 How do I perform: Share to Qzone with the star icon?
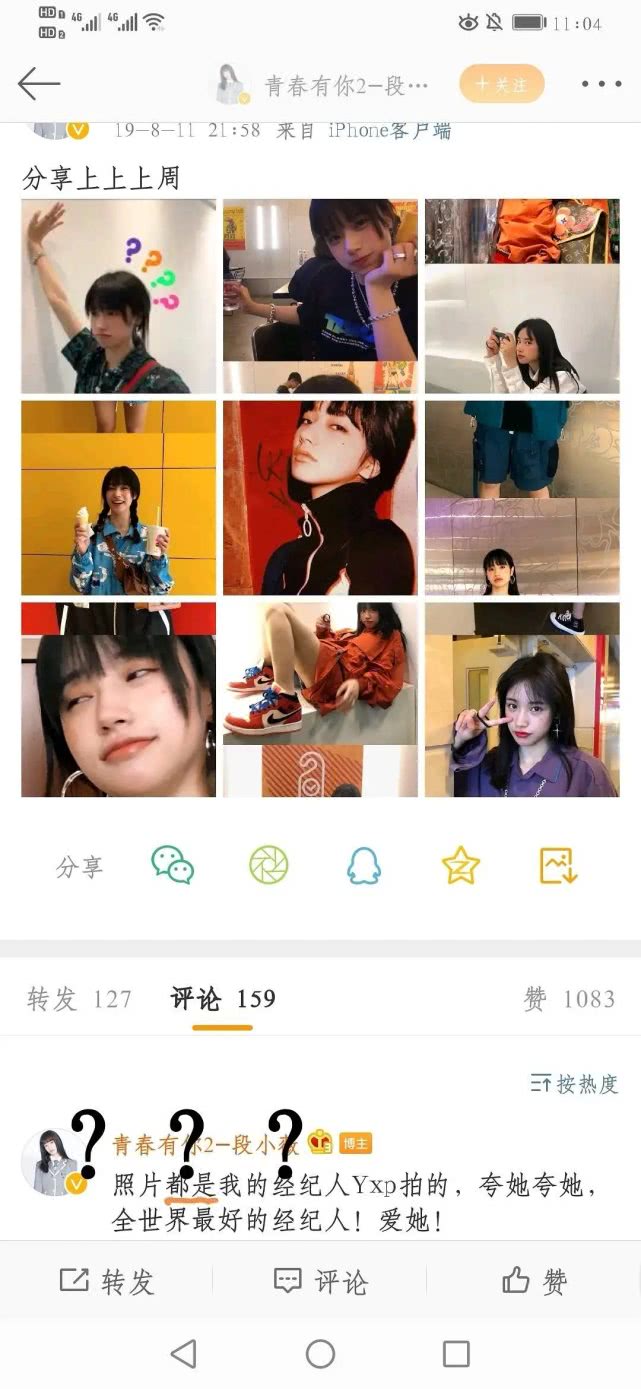461,865
